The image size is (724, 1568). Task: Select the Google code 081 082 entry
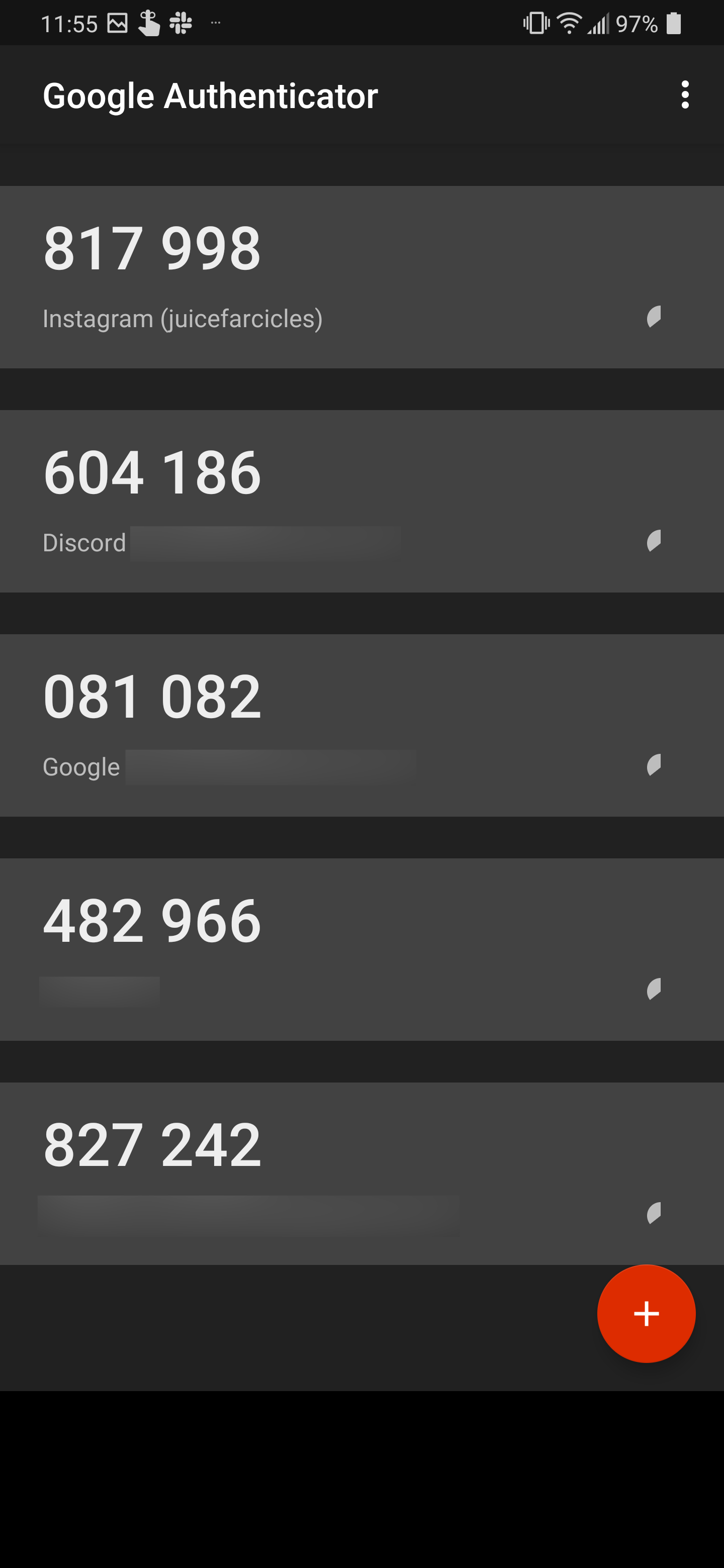[x=361, y=725]
